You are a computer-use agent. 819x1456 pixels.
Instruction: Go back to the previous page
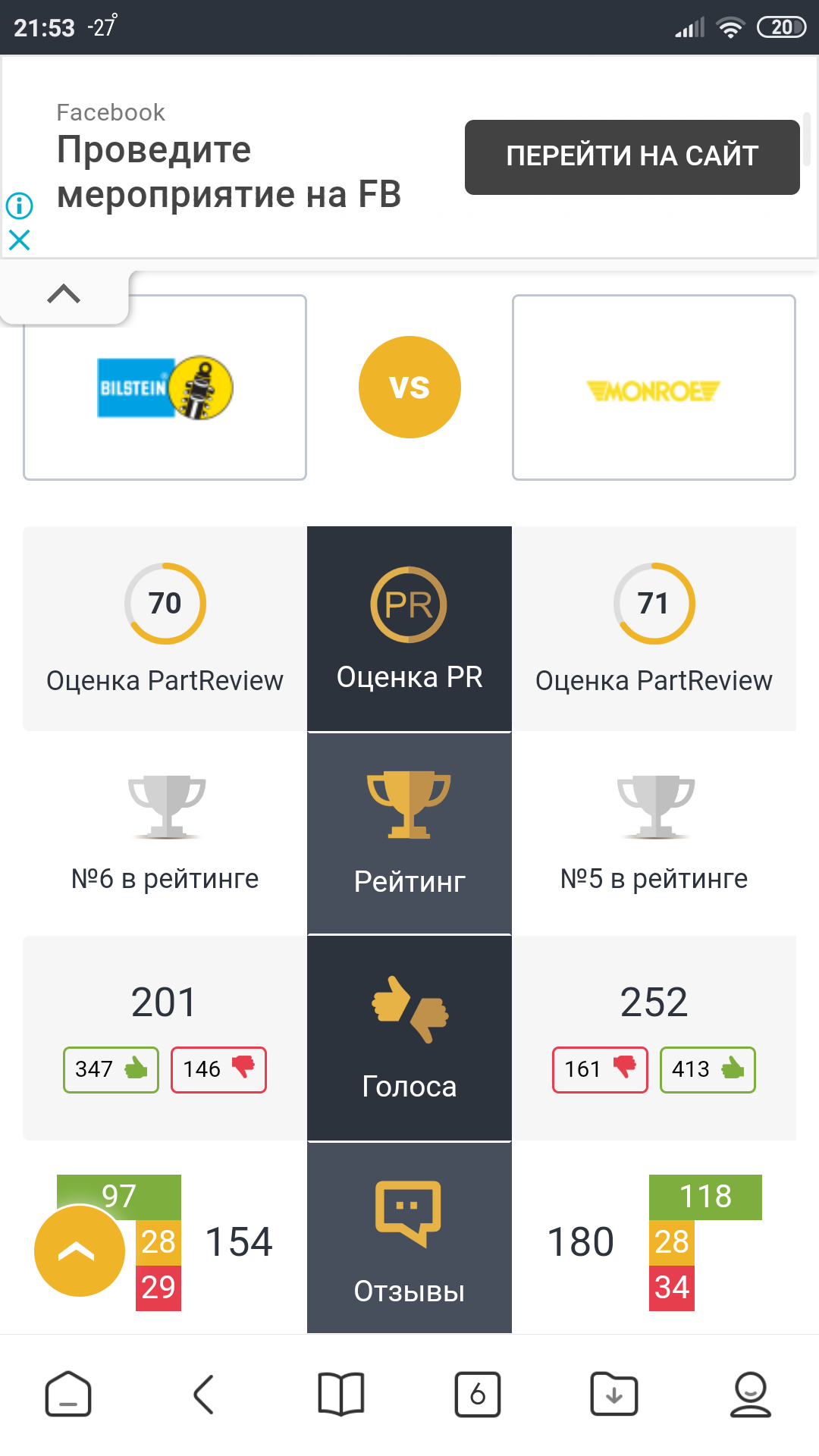(x=203, y=1394)
